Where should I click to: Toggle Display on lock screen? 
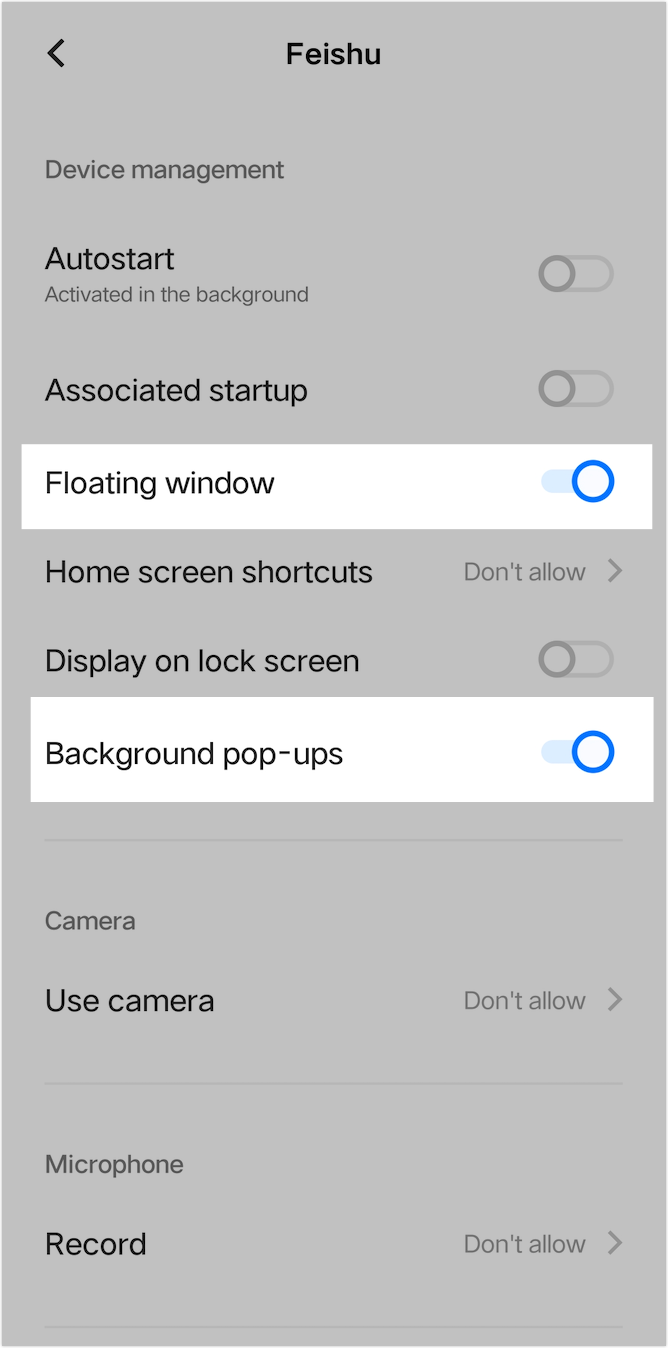575,660
